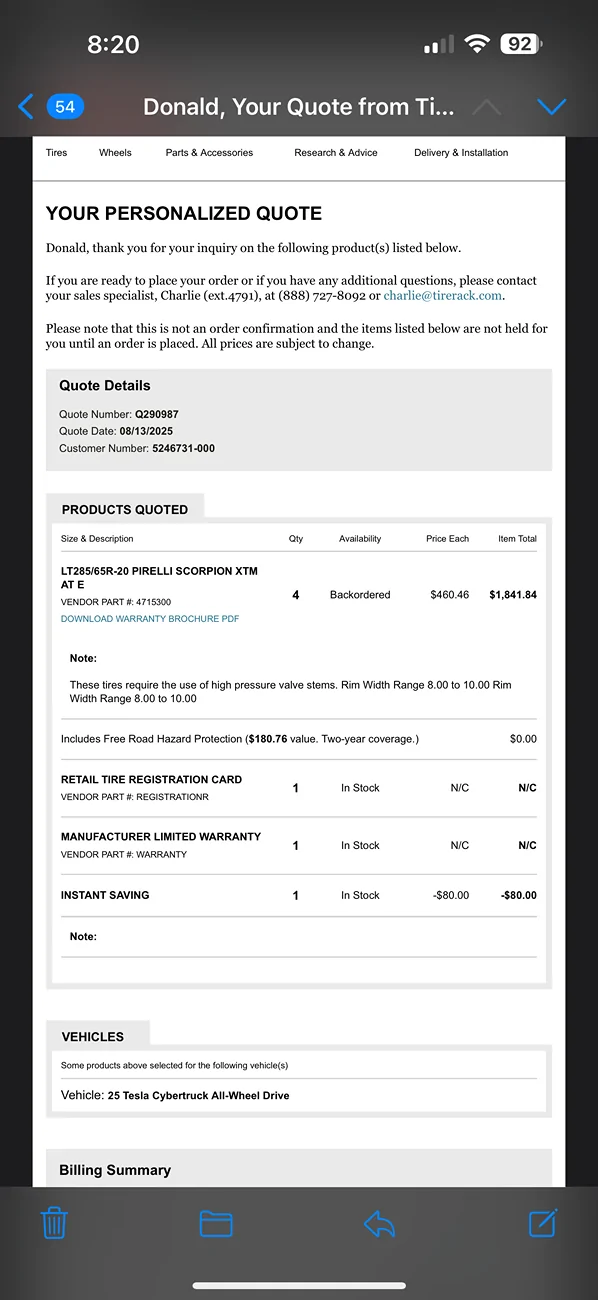
Task: Delete this email with the trash icon
Action: [55, 1222]
